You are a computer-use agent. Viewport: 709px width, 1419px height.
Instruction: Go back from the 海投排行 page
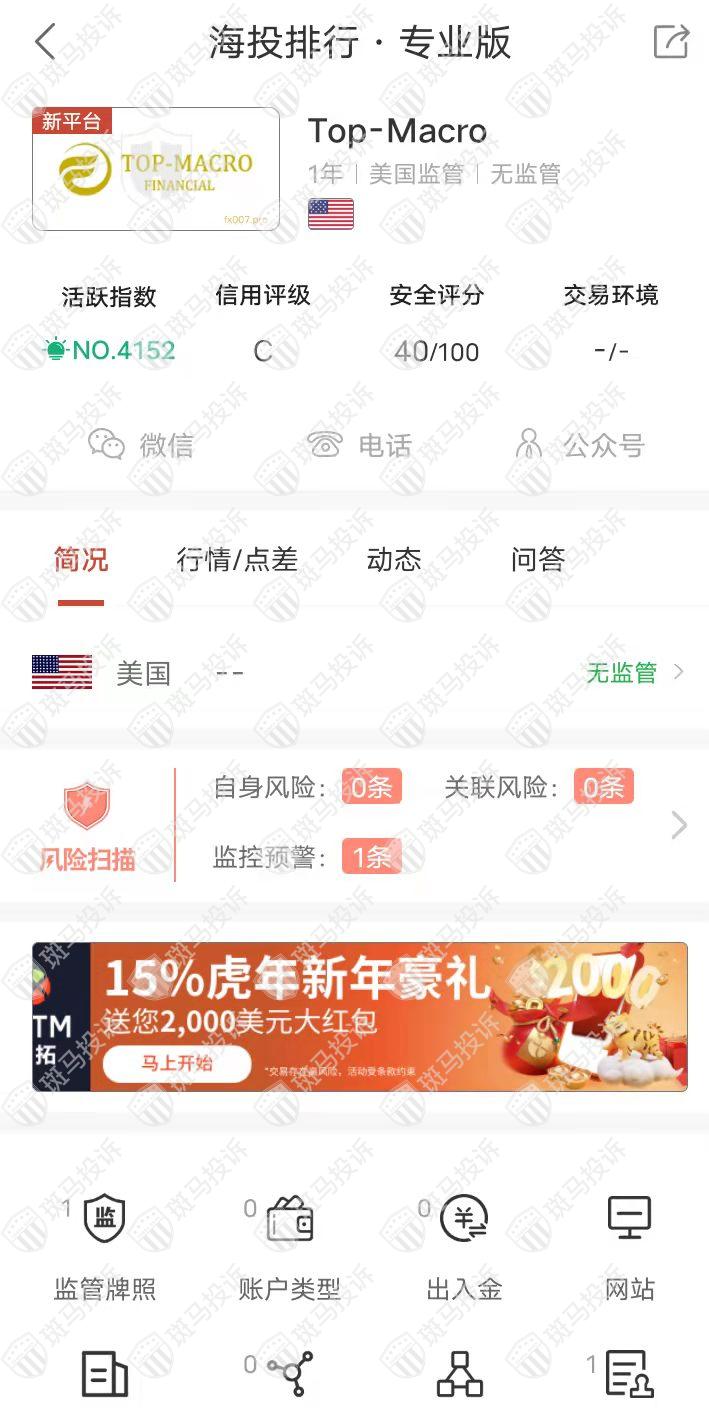click(45, 43)
